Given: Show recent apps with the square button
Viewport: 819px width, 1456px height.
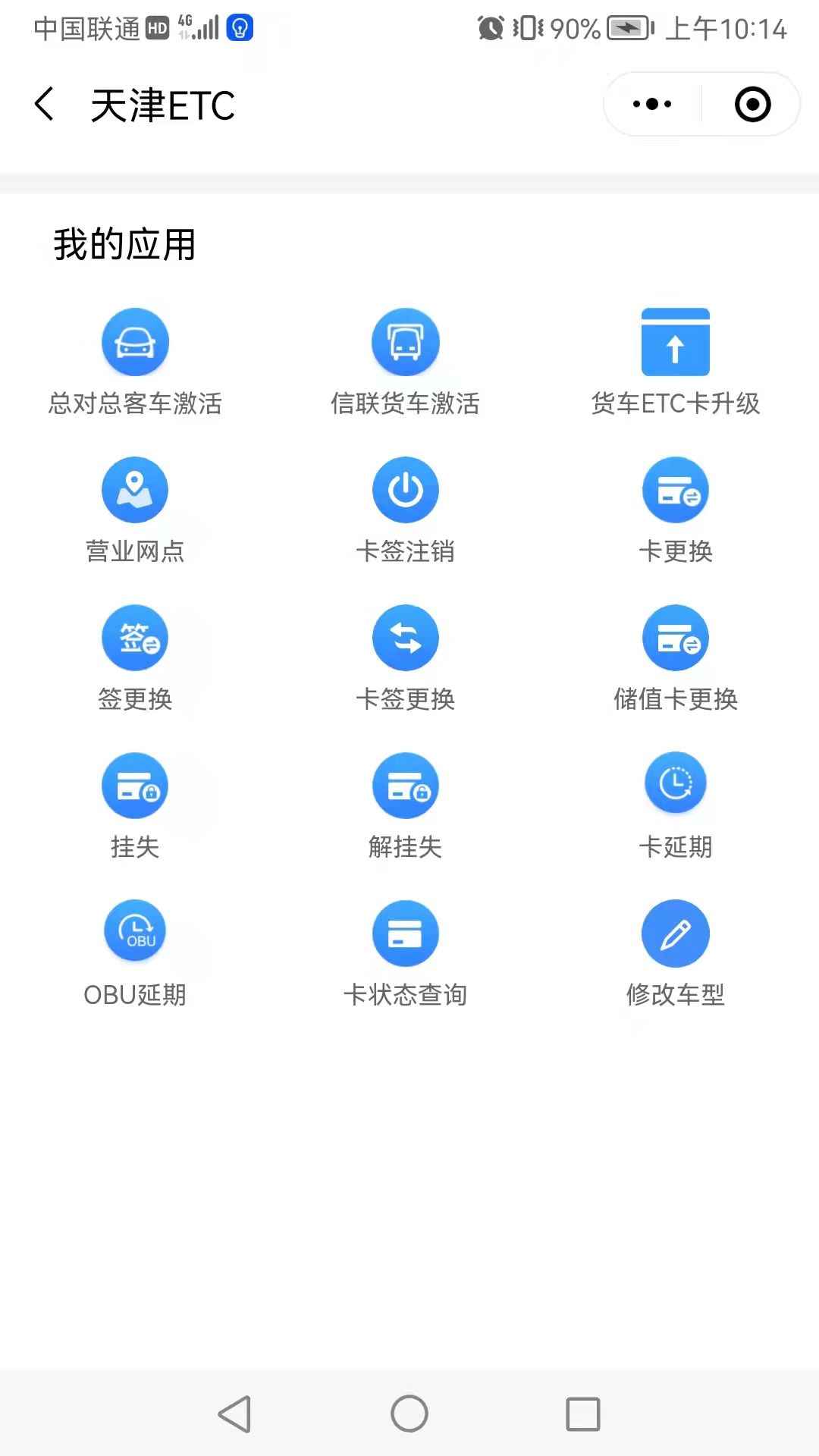Looking at the screenshot, I should [583, 1414].
